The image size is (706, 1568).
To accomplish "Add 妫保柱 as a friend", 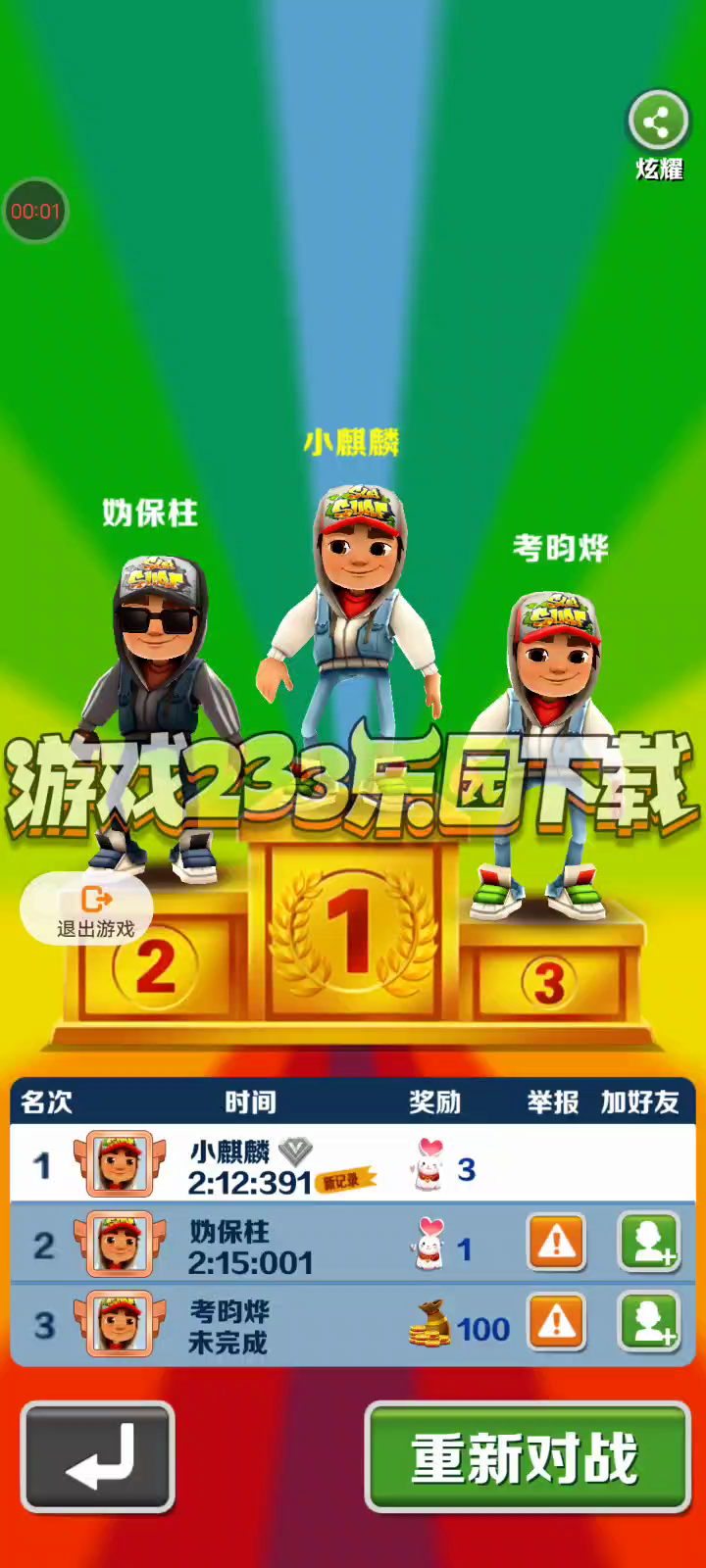I will pyautogui.click(x=648, y=1244).
